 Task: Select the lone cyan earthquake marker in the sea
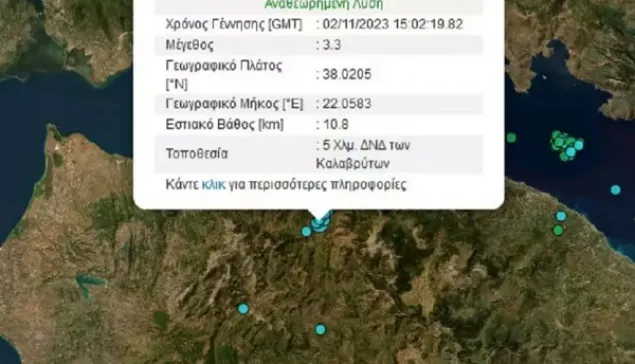(616, 189)
